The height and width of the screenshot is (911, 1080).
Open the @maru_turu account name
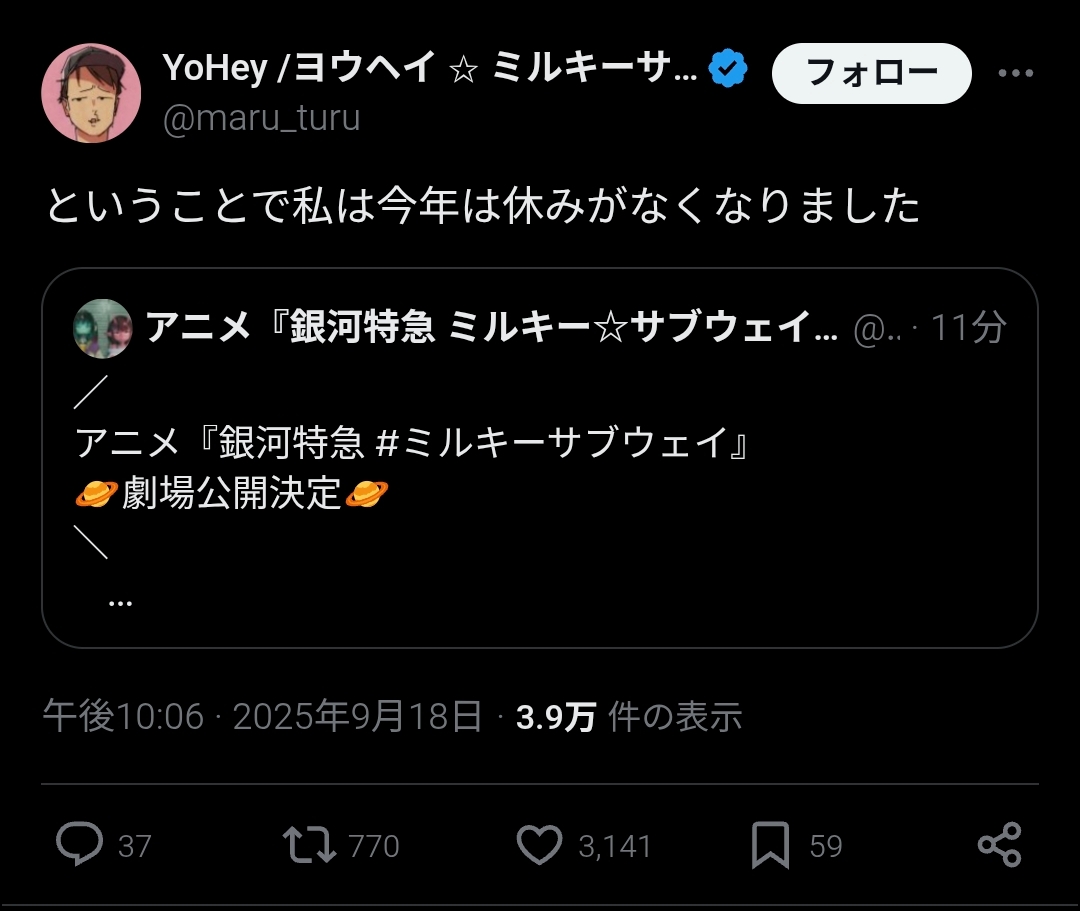[261, 118]
